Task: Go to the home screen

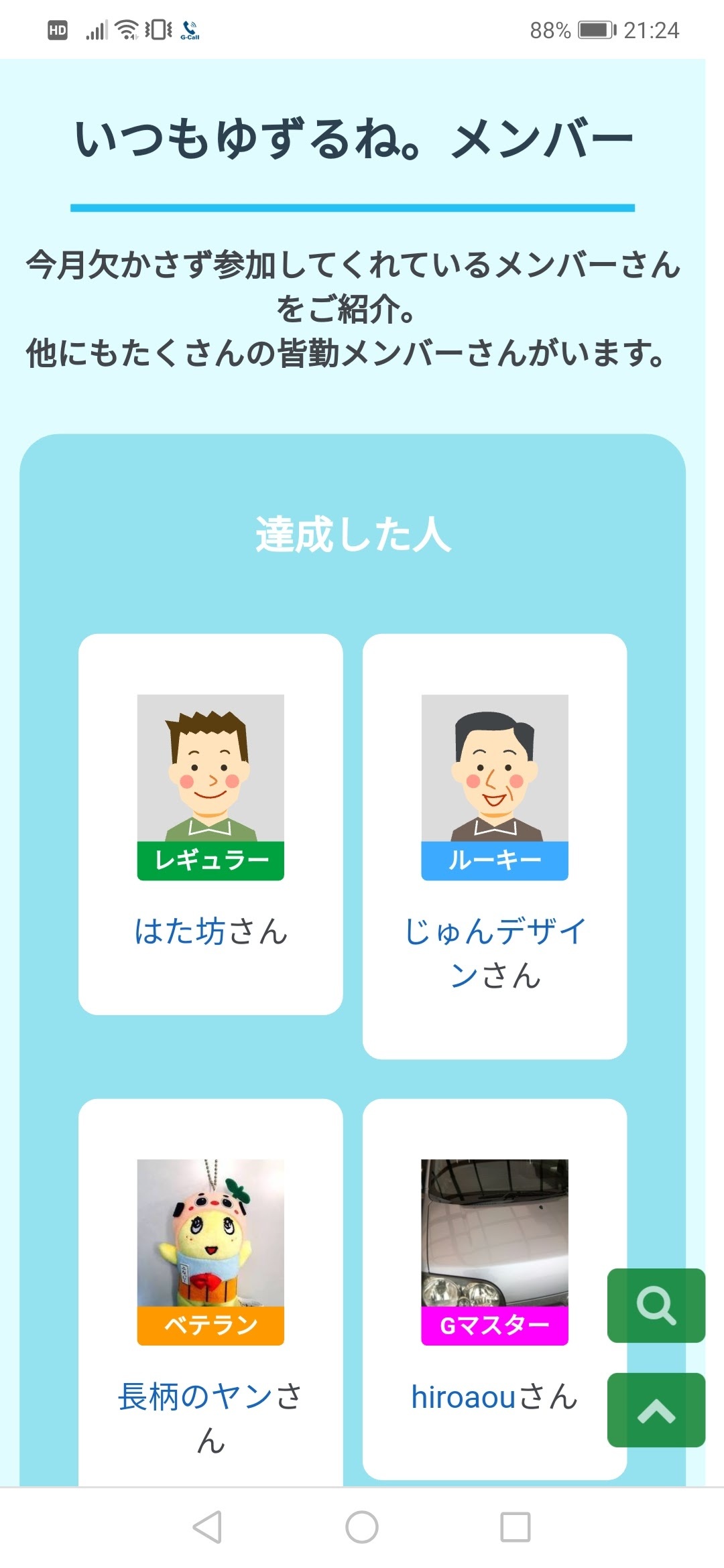Action: (362, 1528)
